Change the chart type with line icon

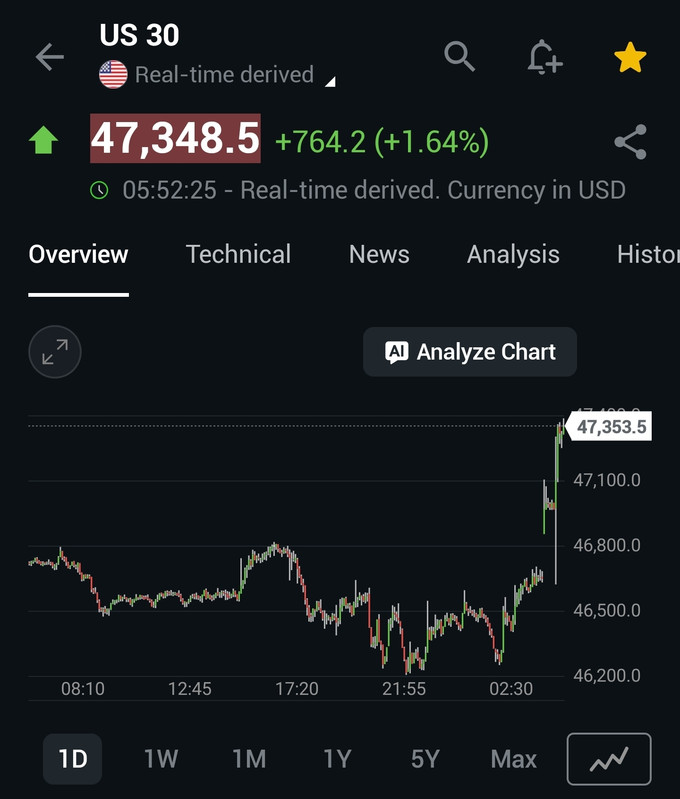[x=609, y=759]
